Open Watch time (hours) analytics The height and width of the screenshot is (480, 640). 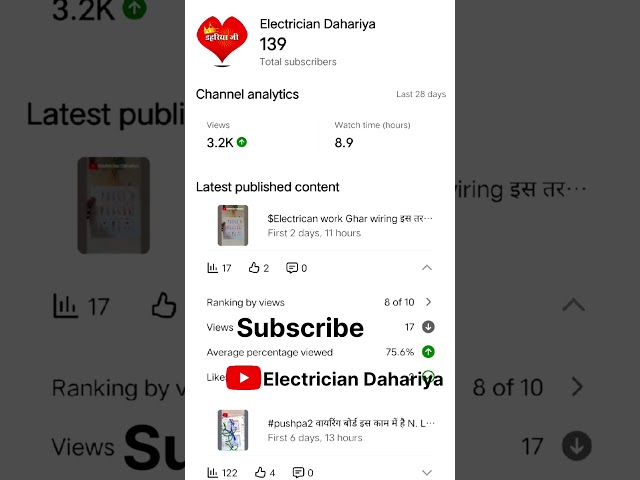(384, 135)
